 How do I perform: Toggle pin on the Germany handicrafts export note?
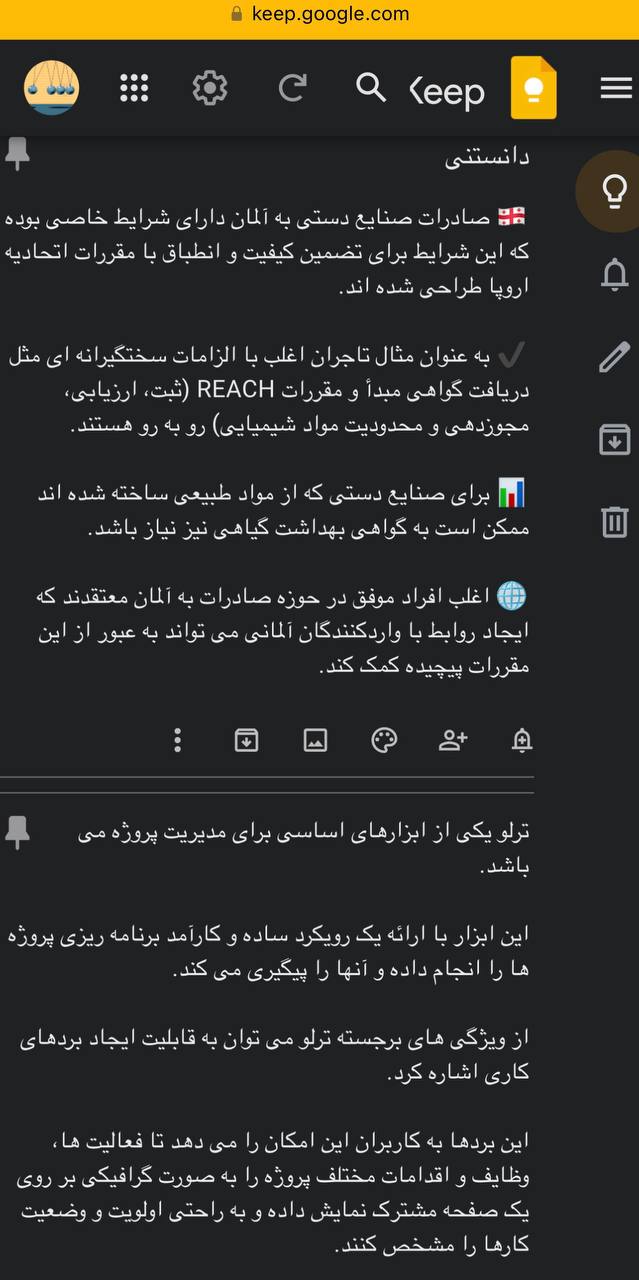[17, 154]
